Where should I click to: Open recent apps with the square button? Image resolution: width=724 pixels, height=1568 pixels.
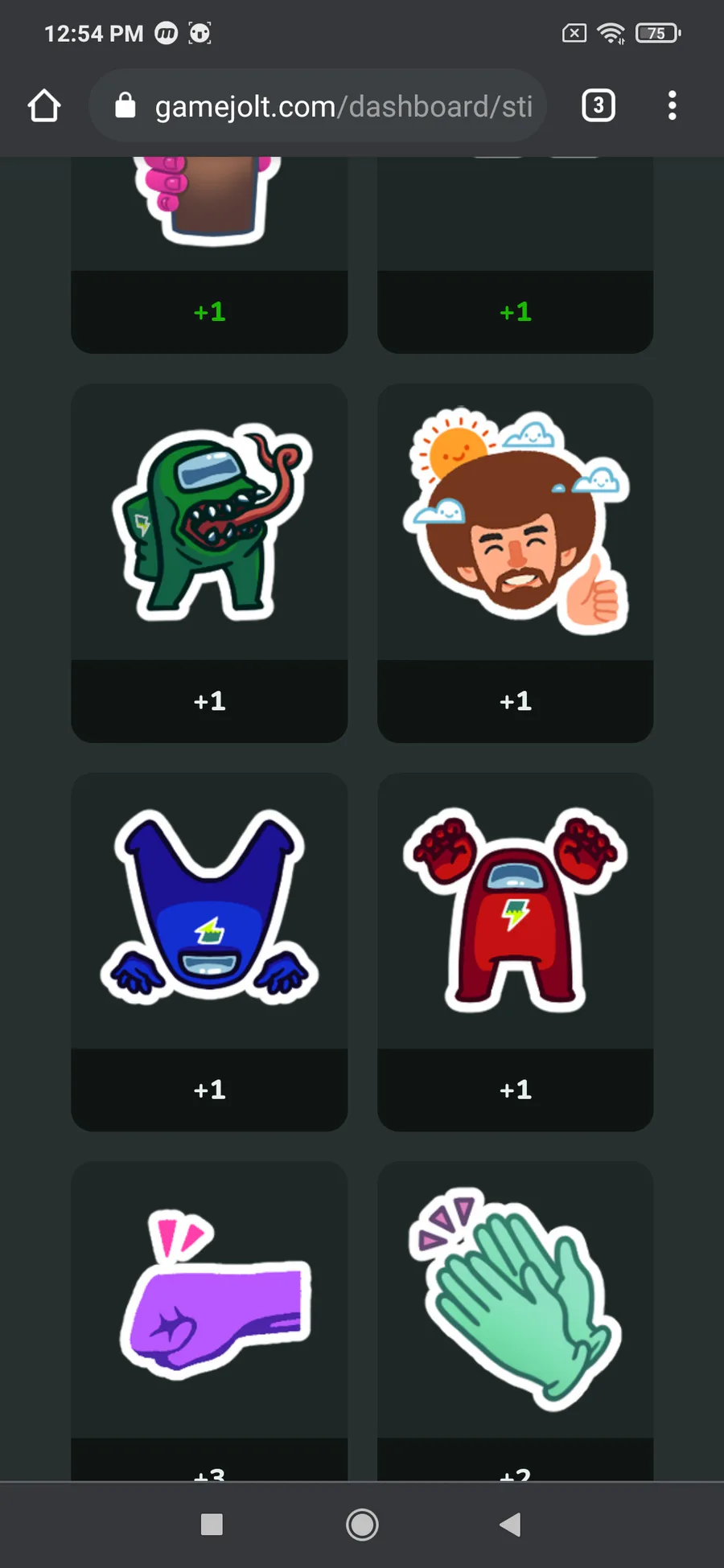click(x=212, y=1524)
